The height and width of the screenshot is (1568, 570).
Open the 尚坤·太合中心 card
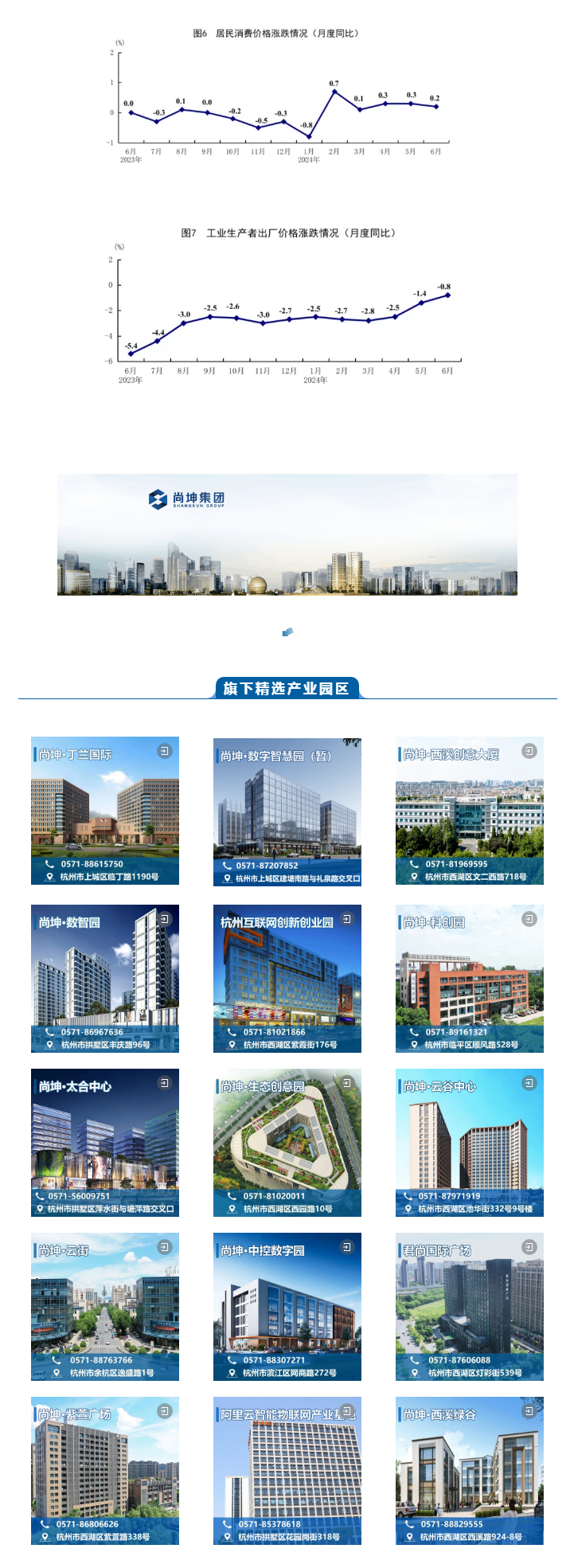click(x=105, y=1142)
